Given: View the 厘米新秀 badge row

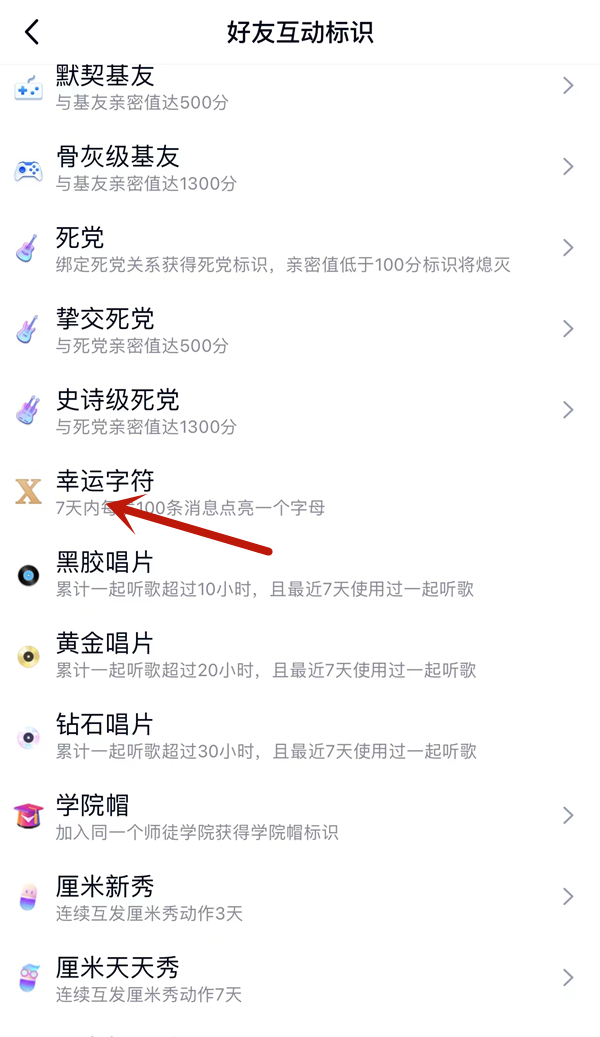Looking at the screenshot, I should 300,897.
